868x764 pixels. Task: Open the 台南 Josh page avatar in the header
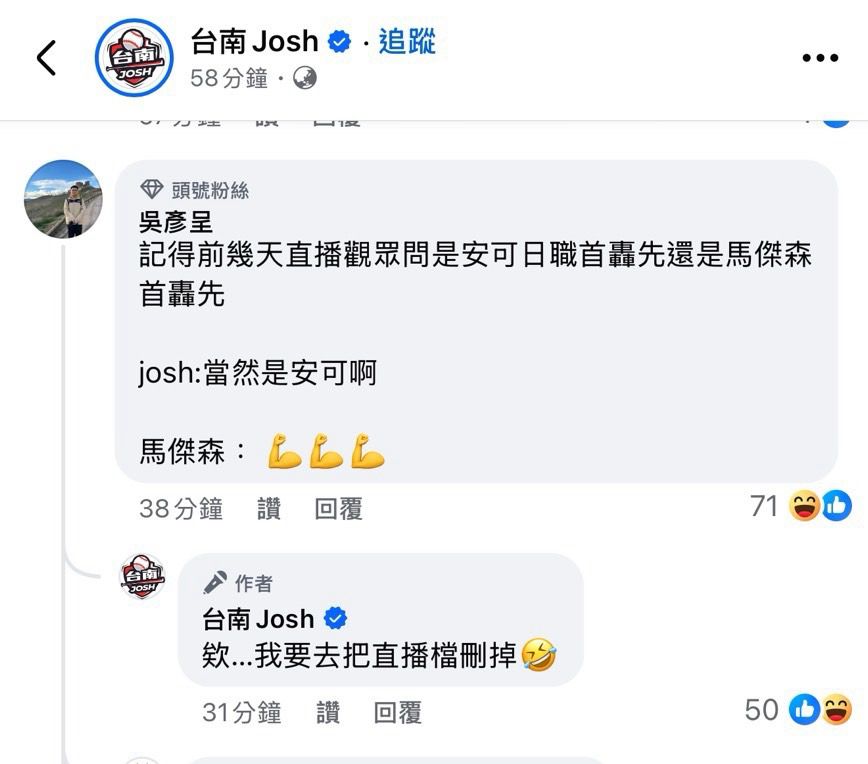[x=134, y=58]
